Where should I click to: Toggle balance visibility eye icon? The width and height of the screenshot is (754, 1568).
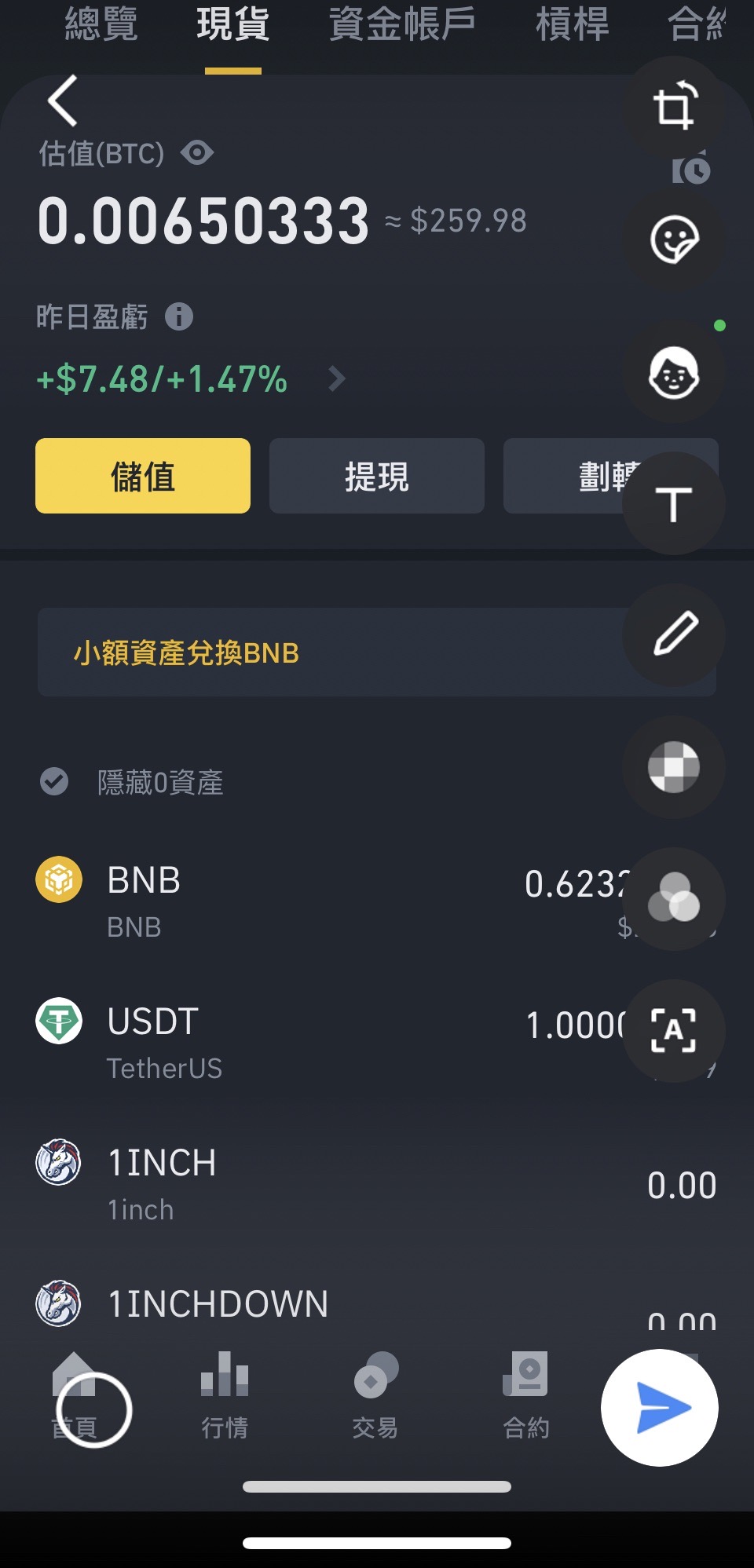pyautogui.click(x=197, y=152)
